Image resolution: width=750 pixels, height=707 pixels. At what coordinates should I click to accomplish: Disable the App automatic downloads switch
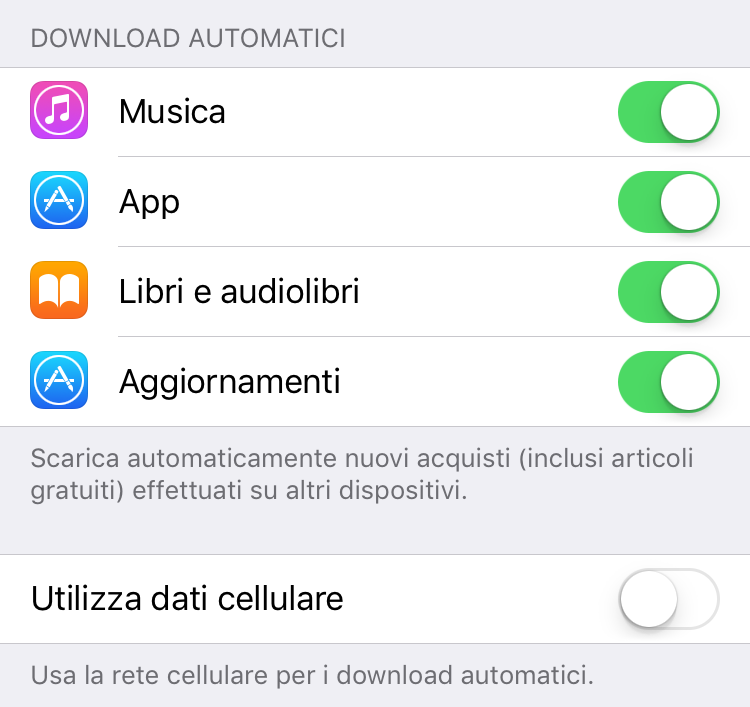669,202
